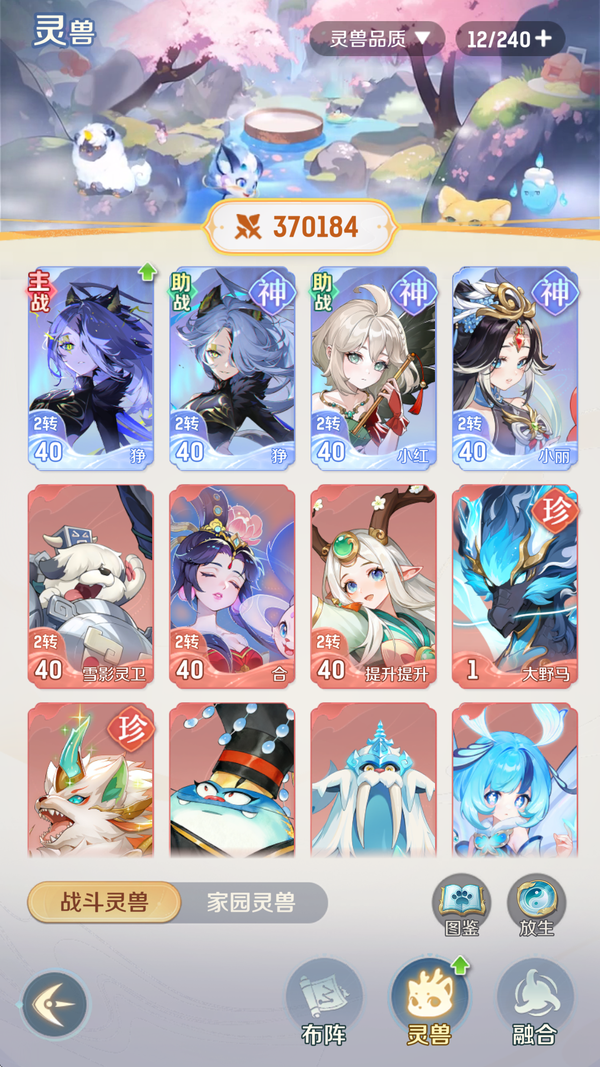Viewport: 600px width, 1067px height.
Task: Open the 放生 release function
Action: pos(537,905)
